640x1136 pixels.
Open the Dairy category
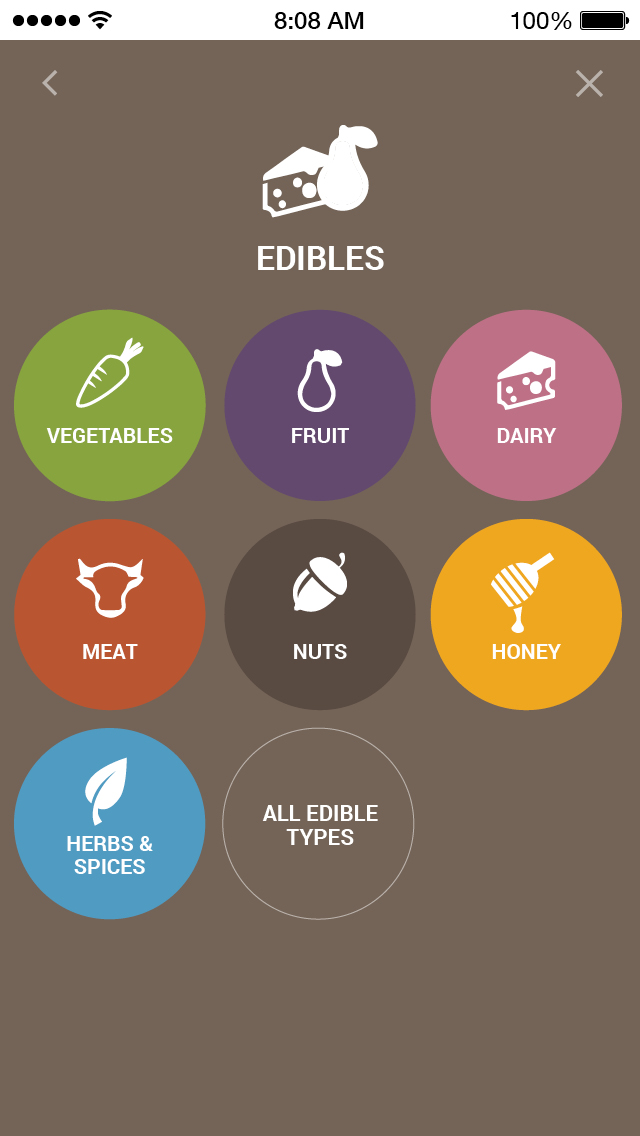click(526, 406)
